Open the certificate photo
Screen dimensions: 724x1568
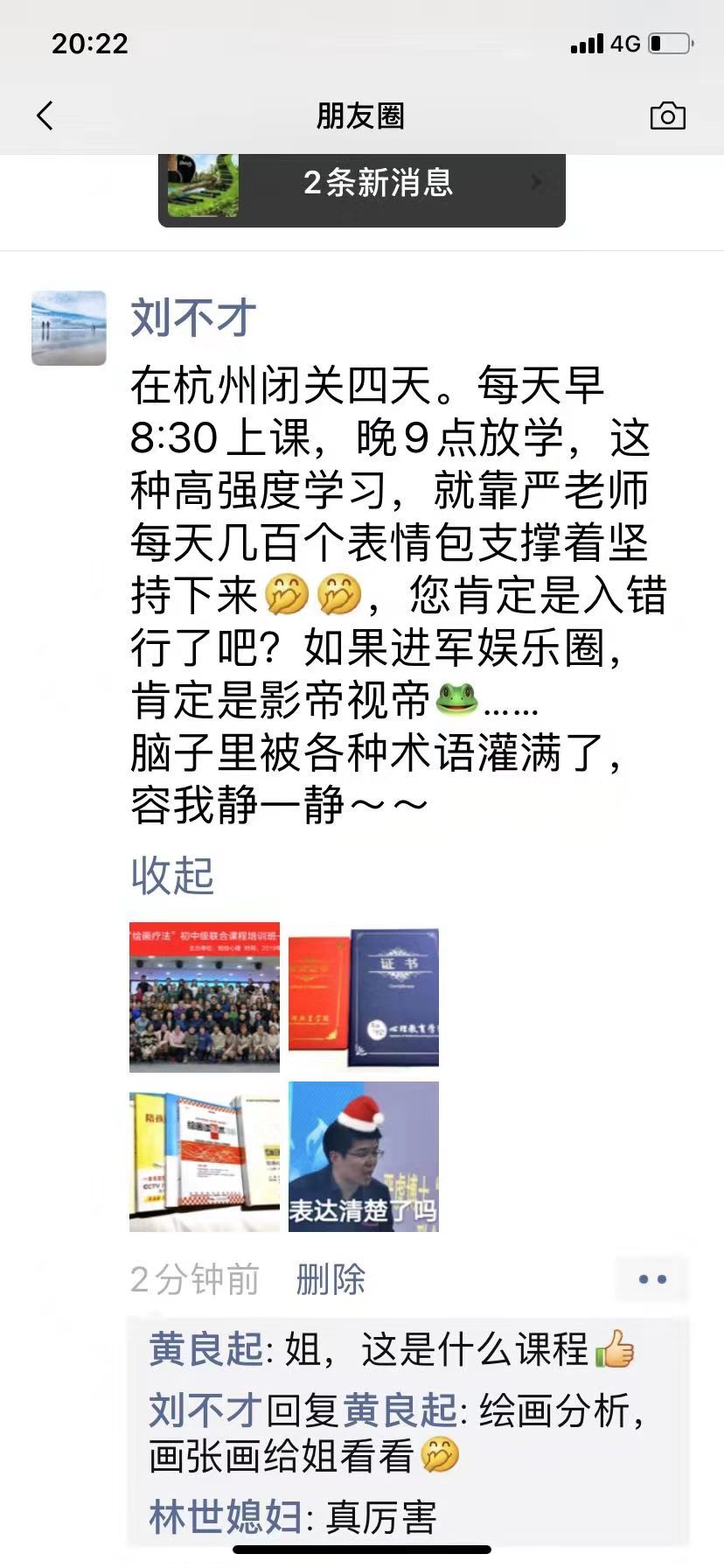pos(364,997)
